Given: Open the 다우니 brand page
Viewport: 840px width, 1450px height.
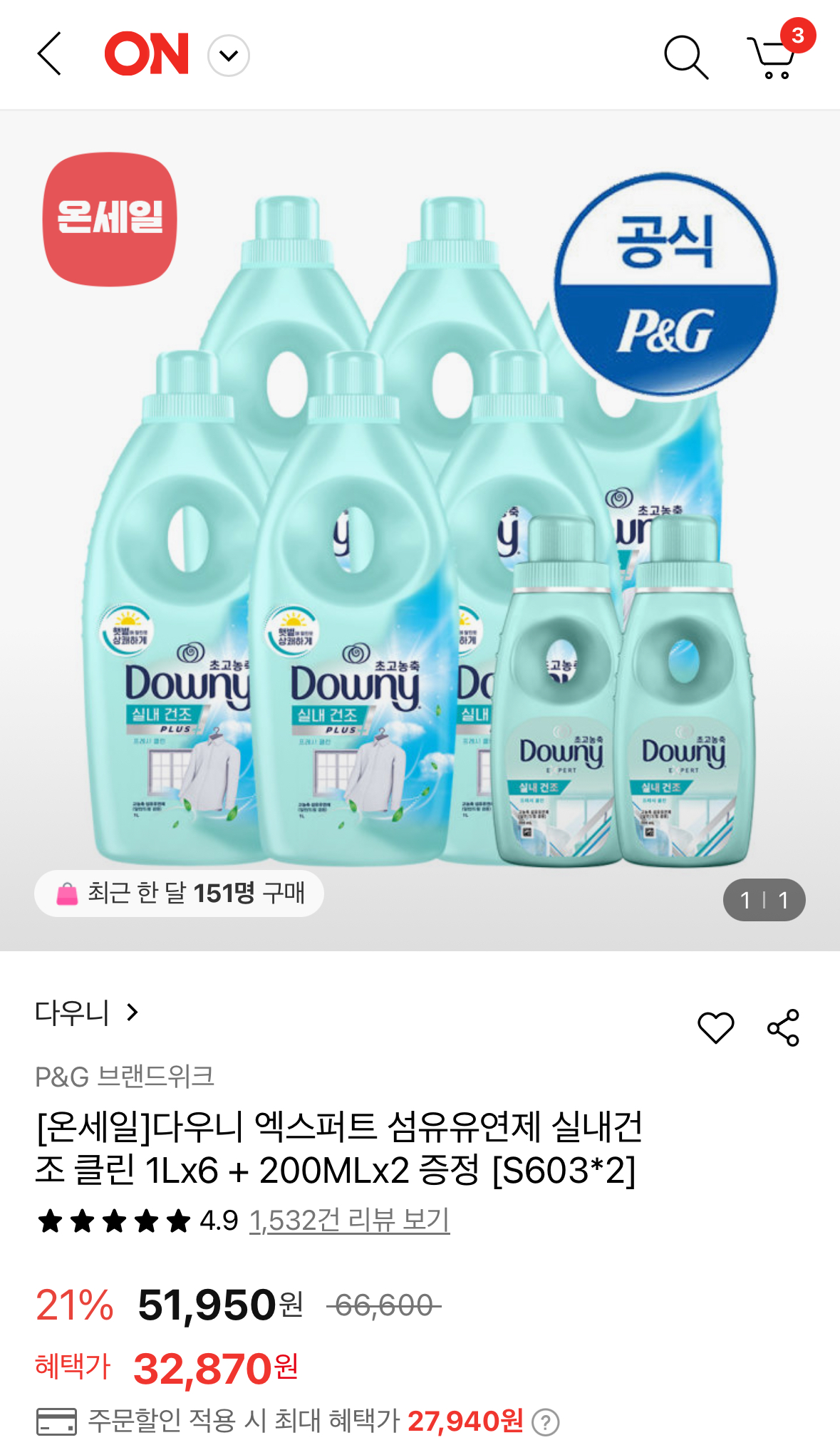Looking at the screenshot, I should pos(86,1013).
